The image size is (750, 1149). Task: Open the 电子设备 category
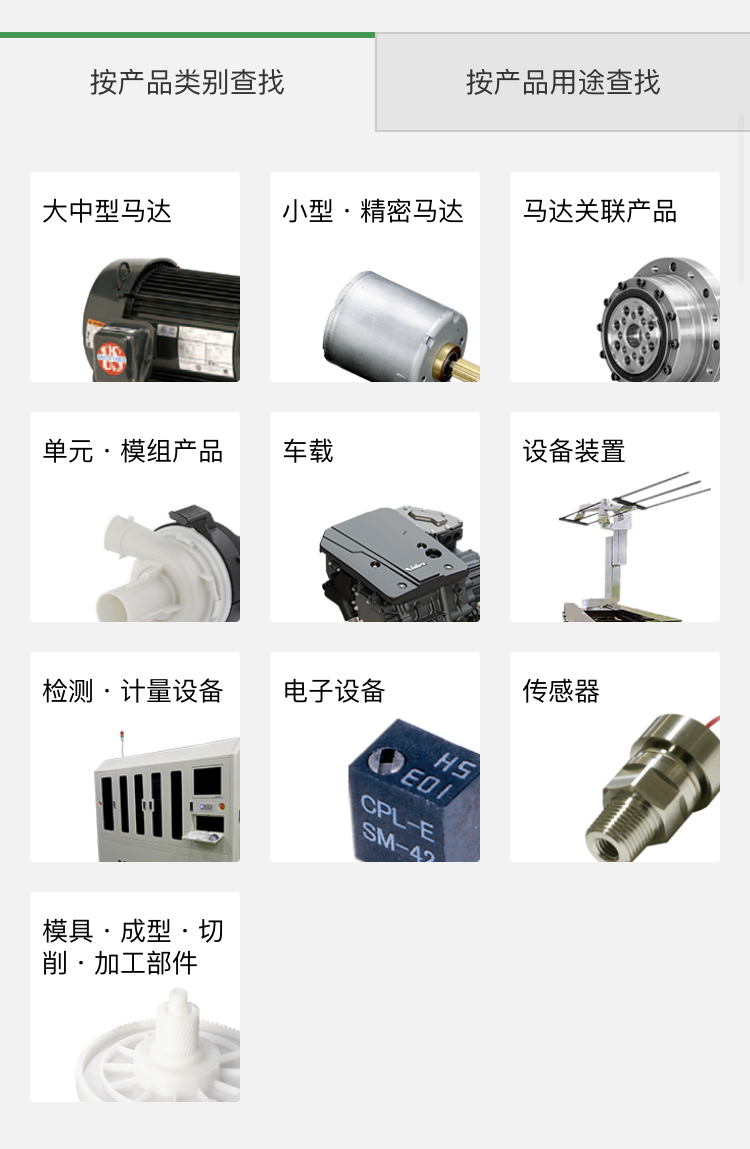(375, 757)
